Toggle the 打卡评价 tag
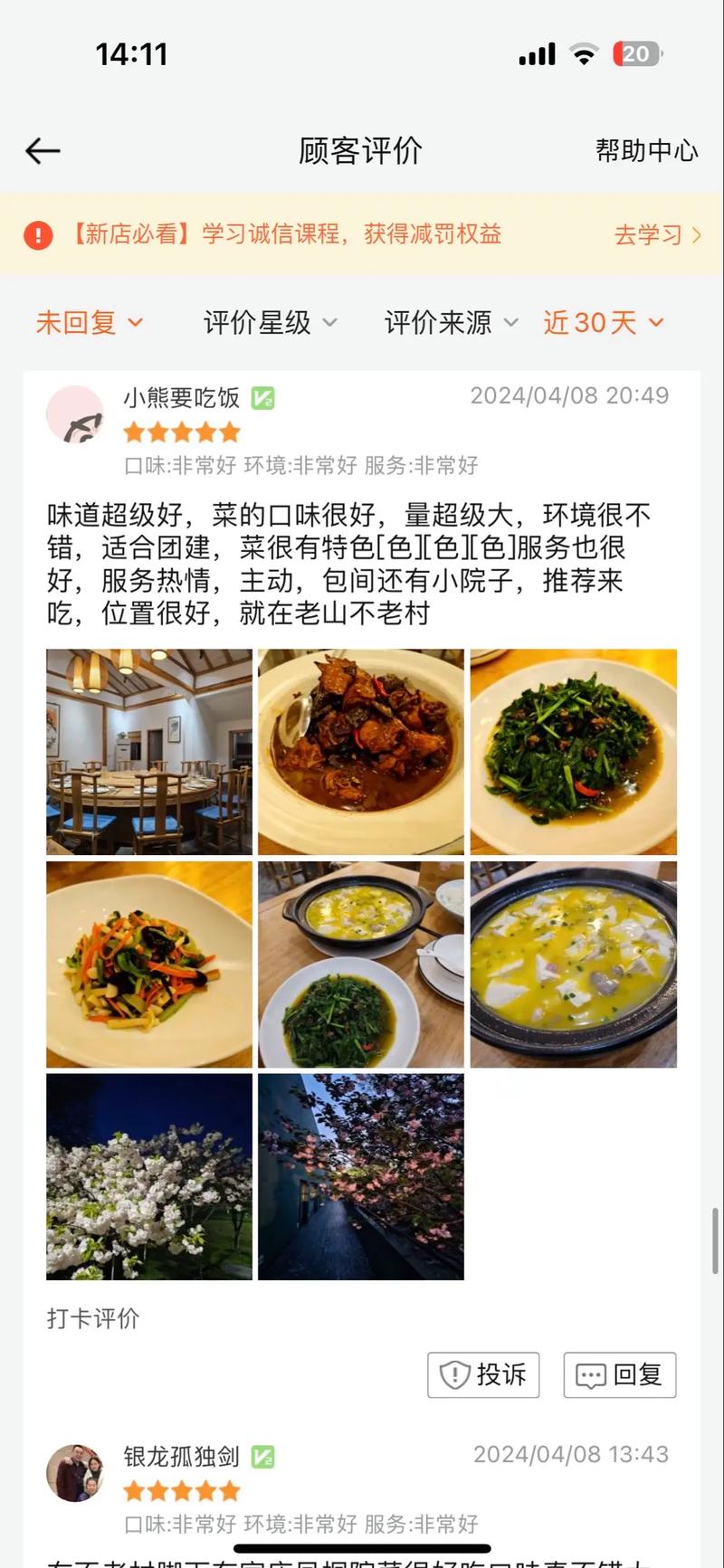724x1568 pixels. [x=91, y=1319]
